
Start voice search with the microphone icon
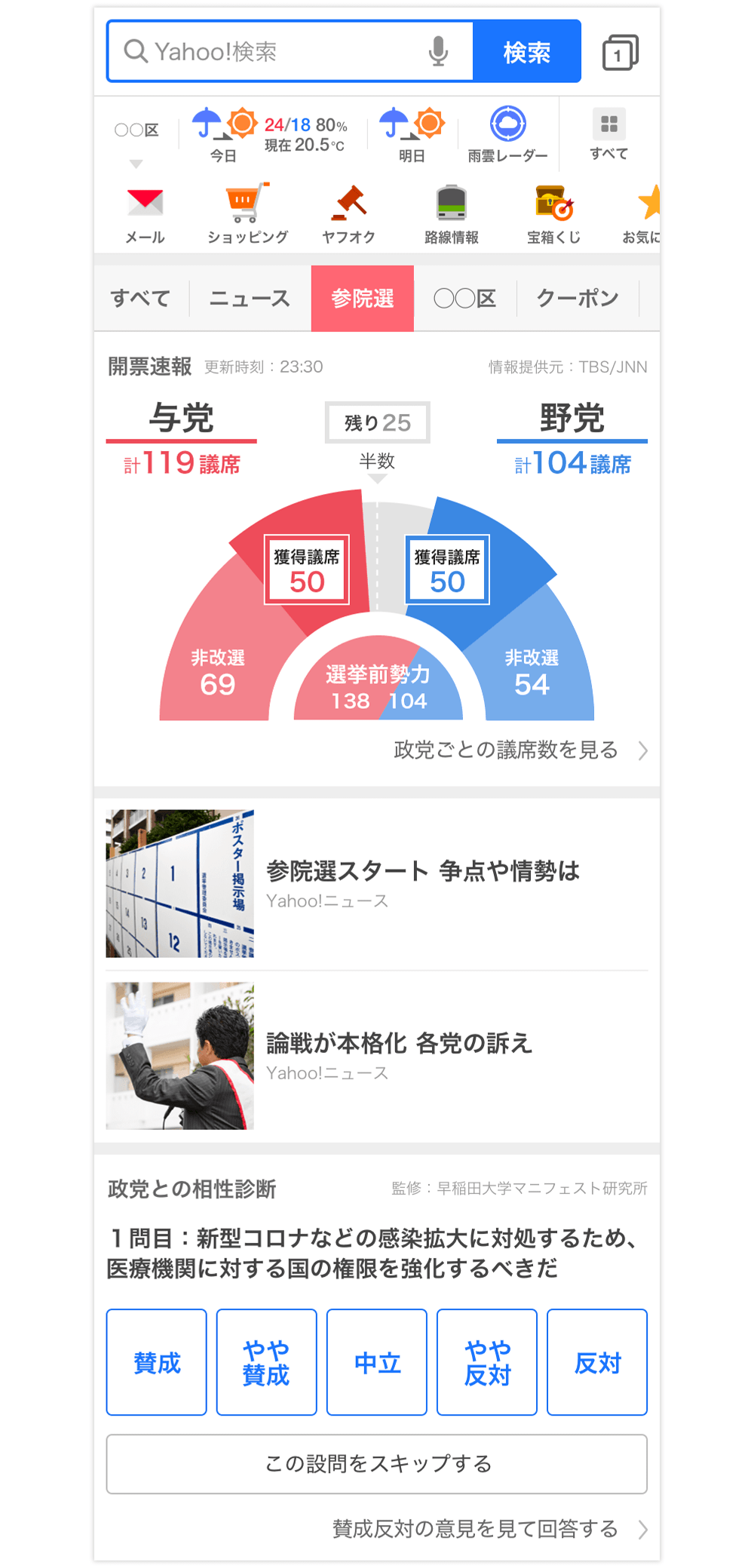click(x=438, y=51)
